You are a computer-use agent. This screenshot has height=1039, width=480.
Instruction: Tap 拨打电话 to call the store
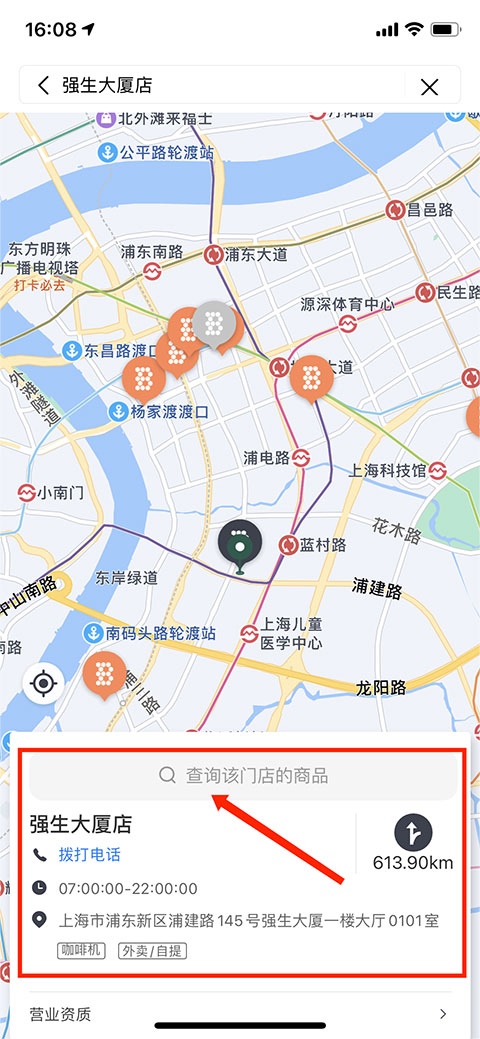click(90, 854)
